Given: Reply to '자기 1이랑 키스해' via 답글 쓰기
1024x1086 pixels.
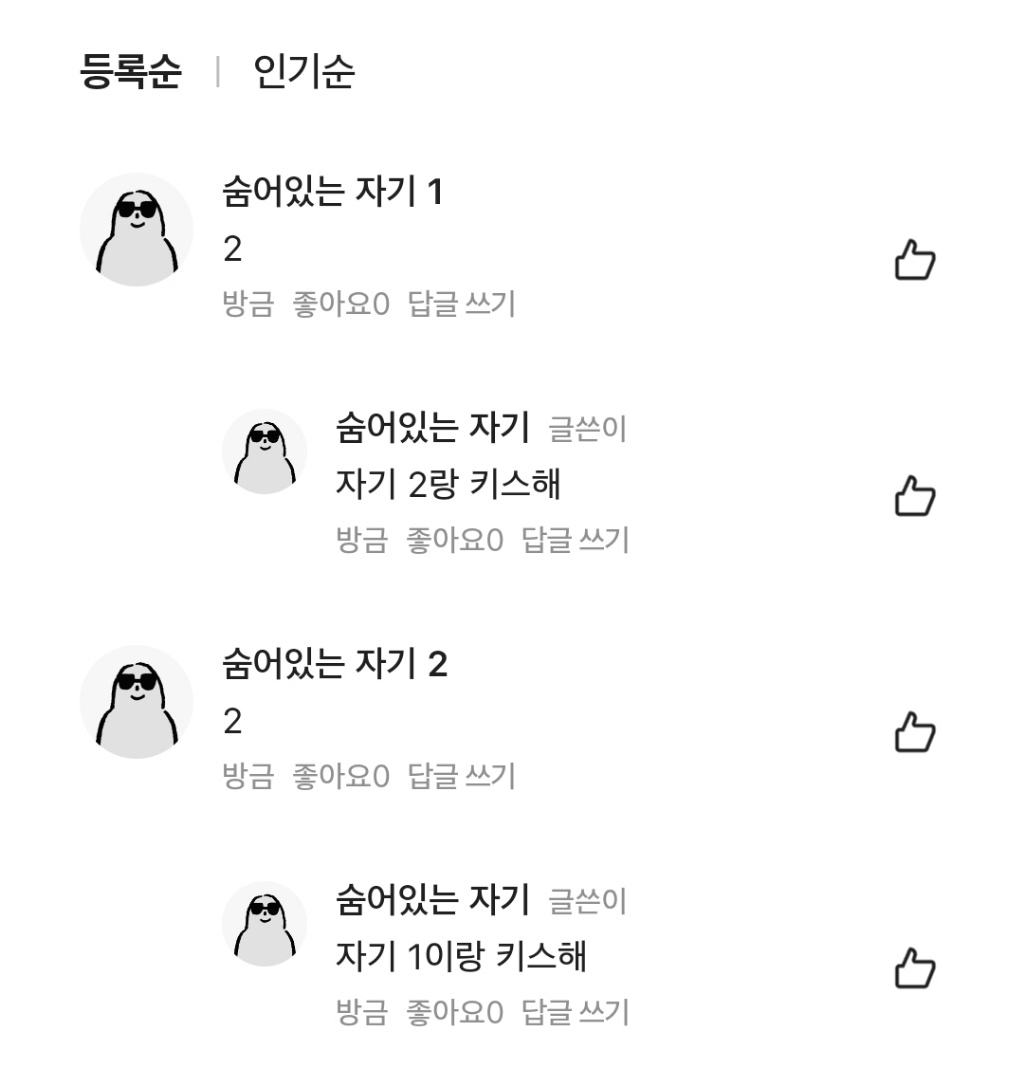Looking at the screenshot, I should click(x=575, y=1012).
